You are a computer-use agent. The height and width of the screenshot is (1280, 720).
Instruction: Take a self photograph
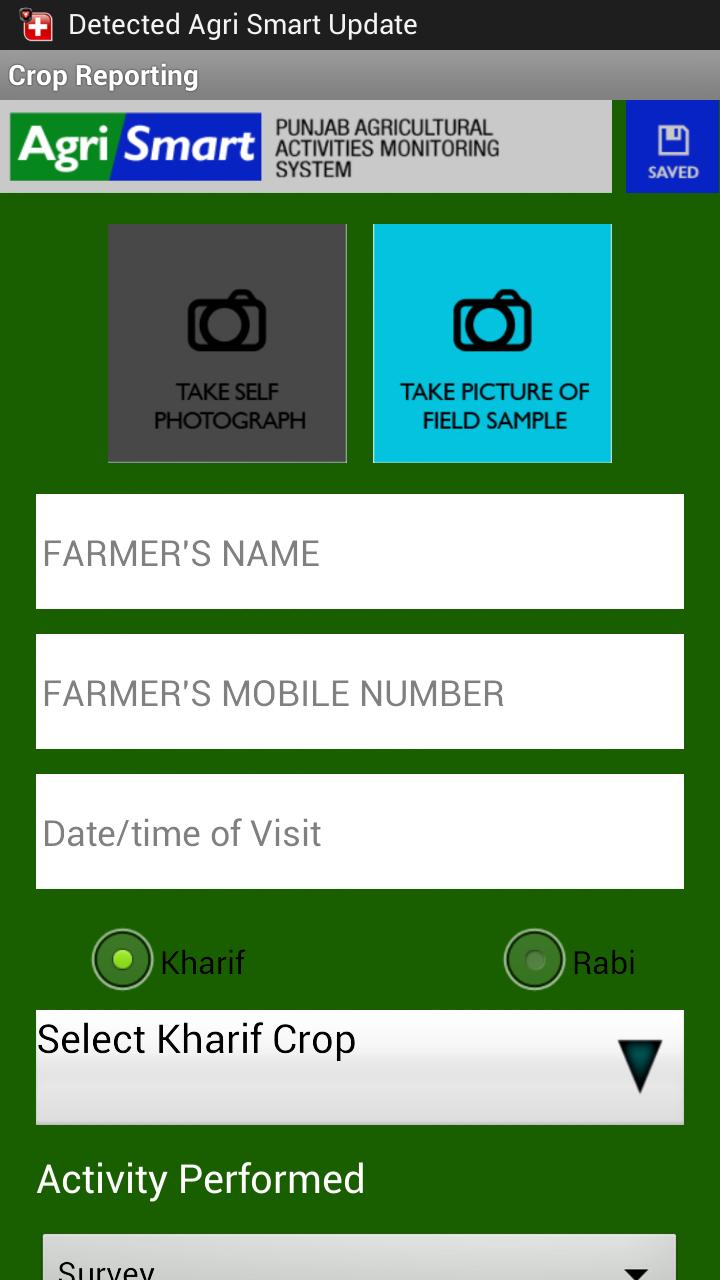click(227, 343)
